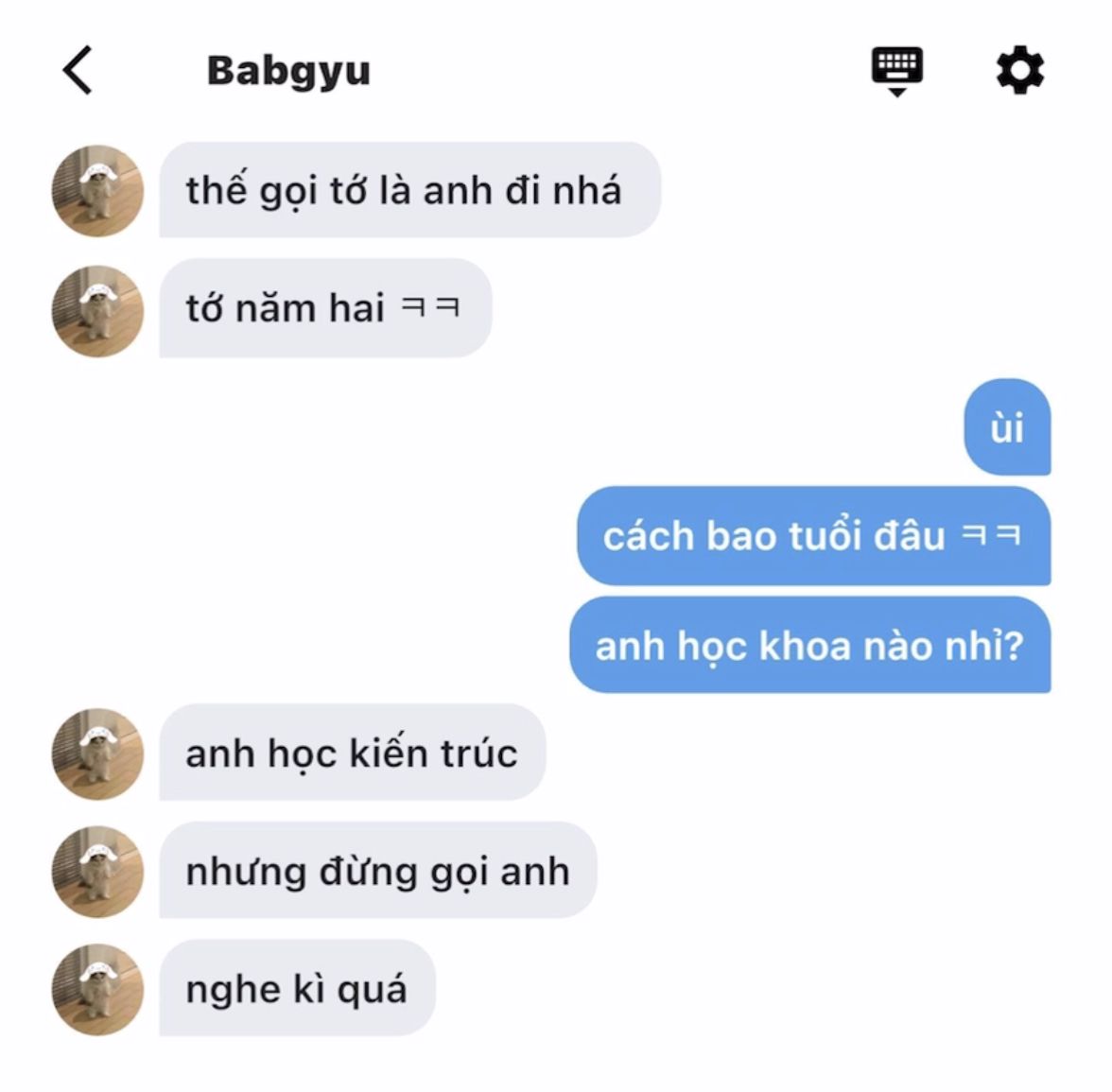
Task: Go back from the Babgyu chat
Action: [78, 70]
